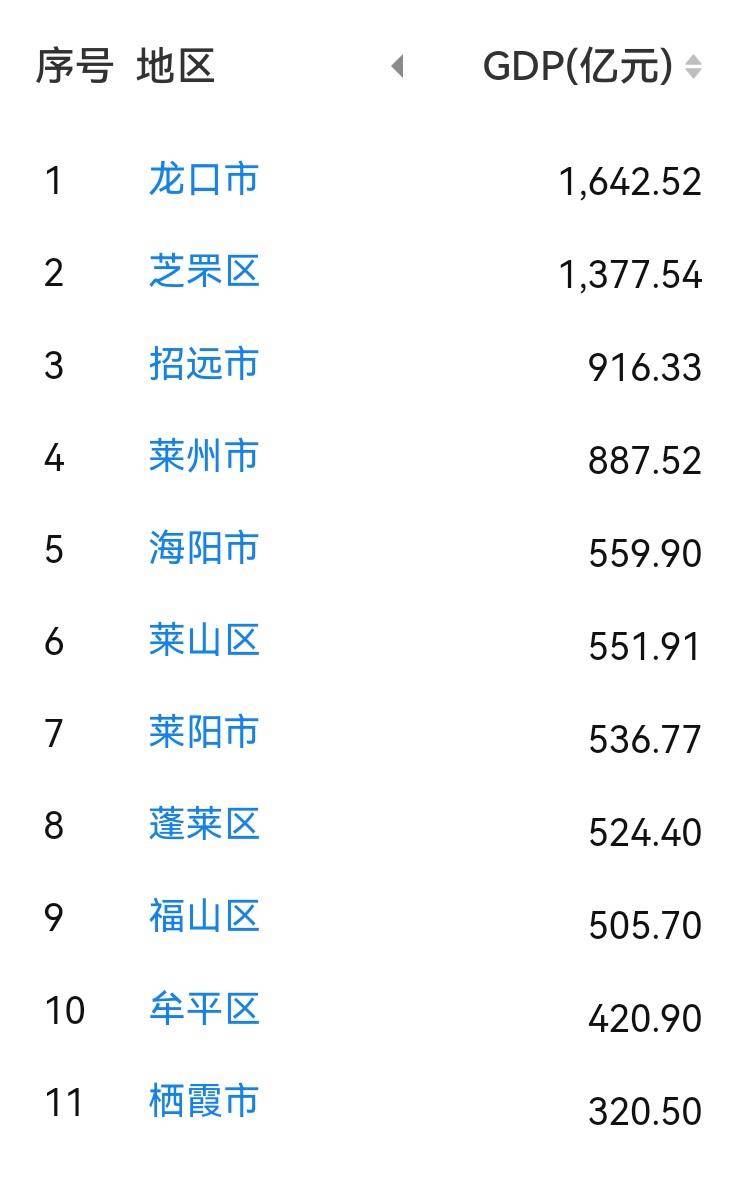Tap the left arrow next to 地区 header
749x1177 pixels.
397,66
